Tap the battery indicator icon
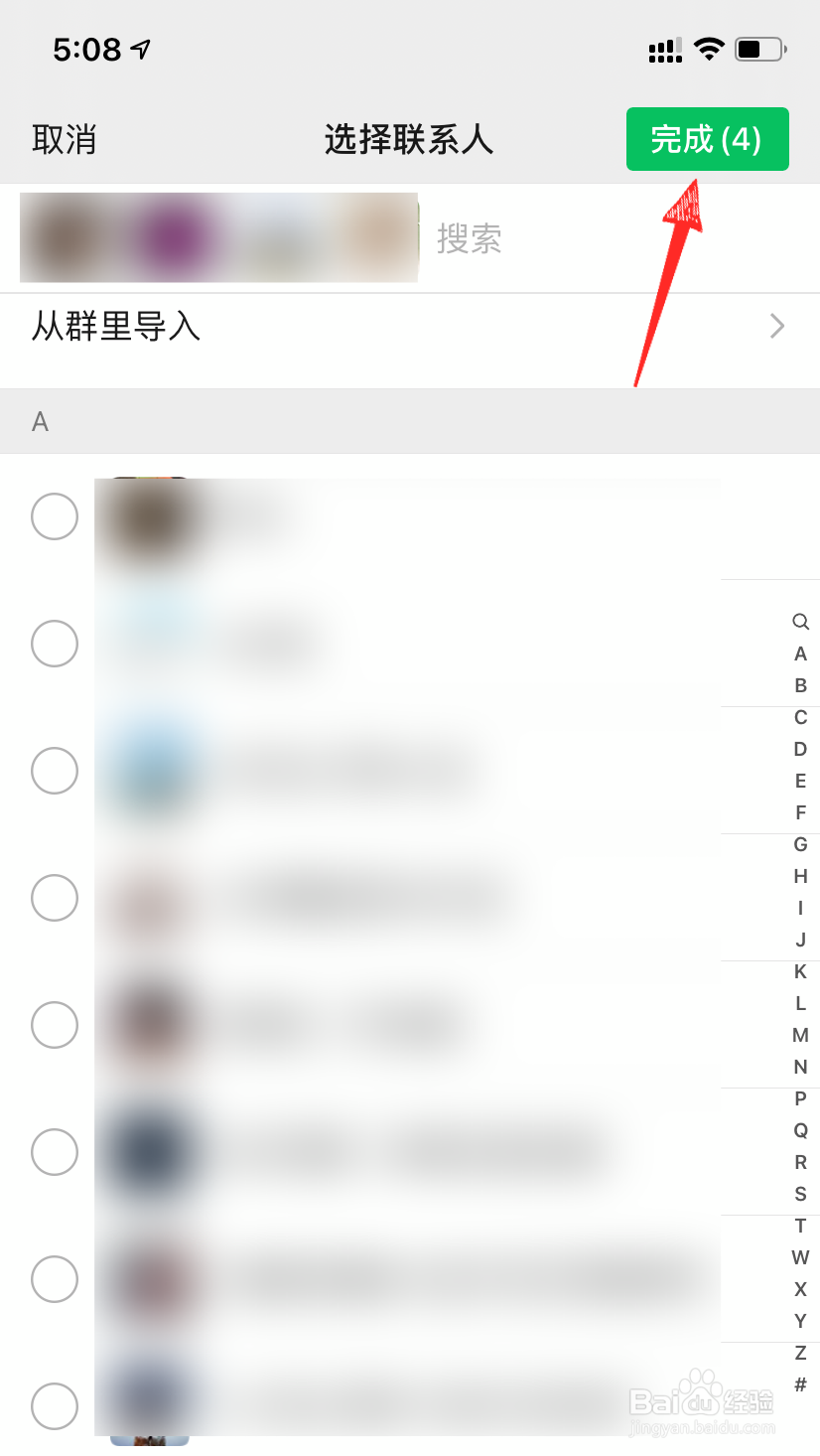This screenshot has width=820, height=1456. pos(758,49)
